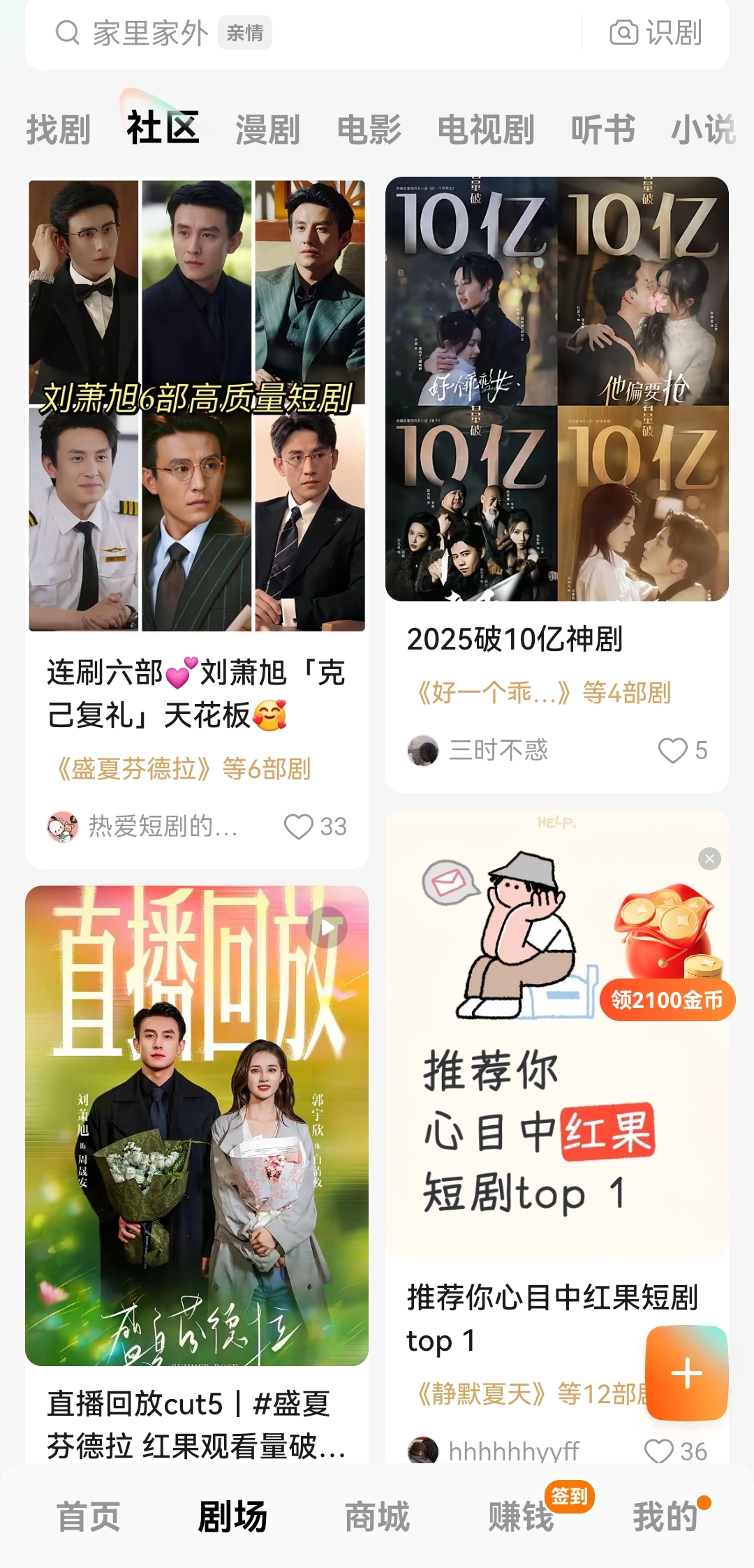Claim the 领2100金币 reward

click(667, 1000)
